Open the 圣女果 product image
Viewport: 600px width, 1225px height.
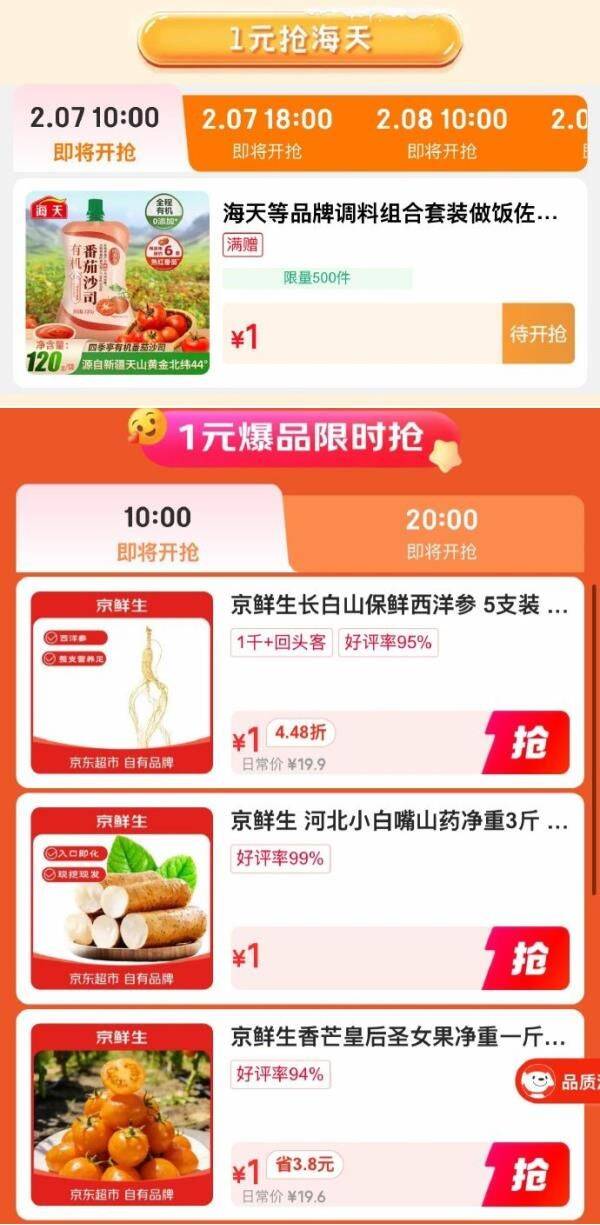coord(122,1114)
